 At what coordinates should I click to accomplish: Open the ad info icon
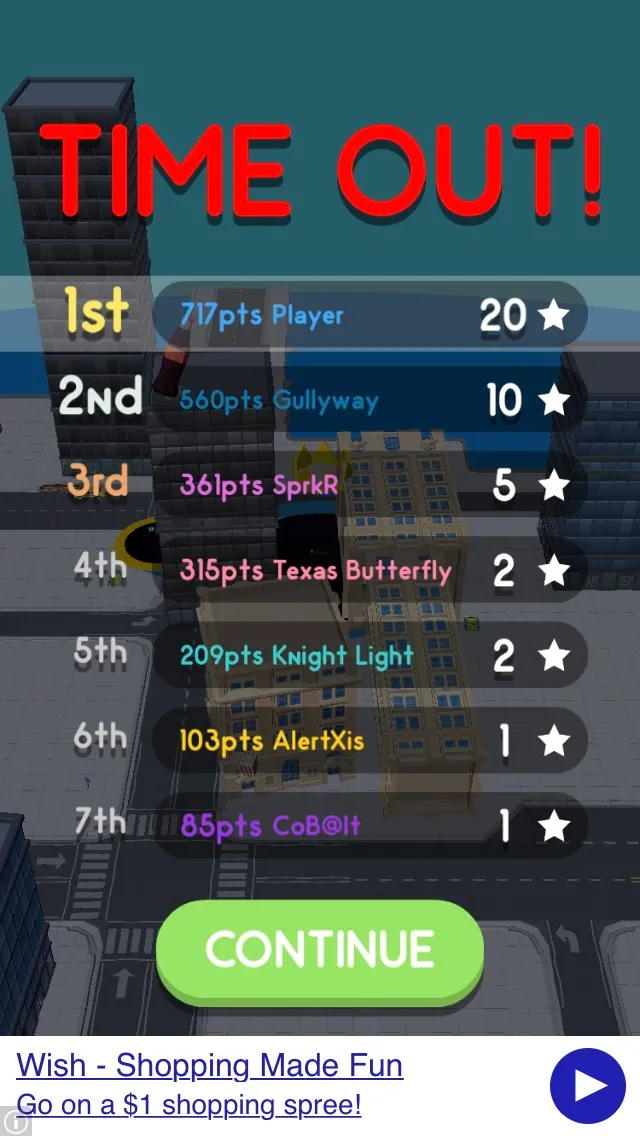[9, 1125]
